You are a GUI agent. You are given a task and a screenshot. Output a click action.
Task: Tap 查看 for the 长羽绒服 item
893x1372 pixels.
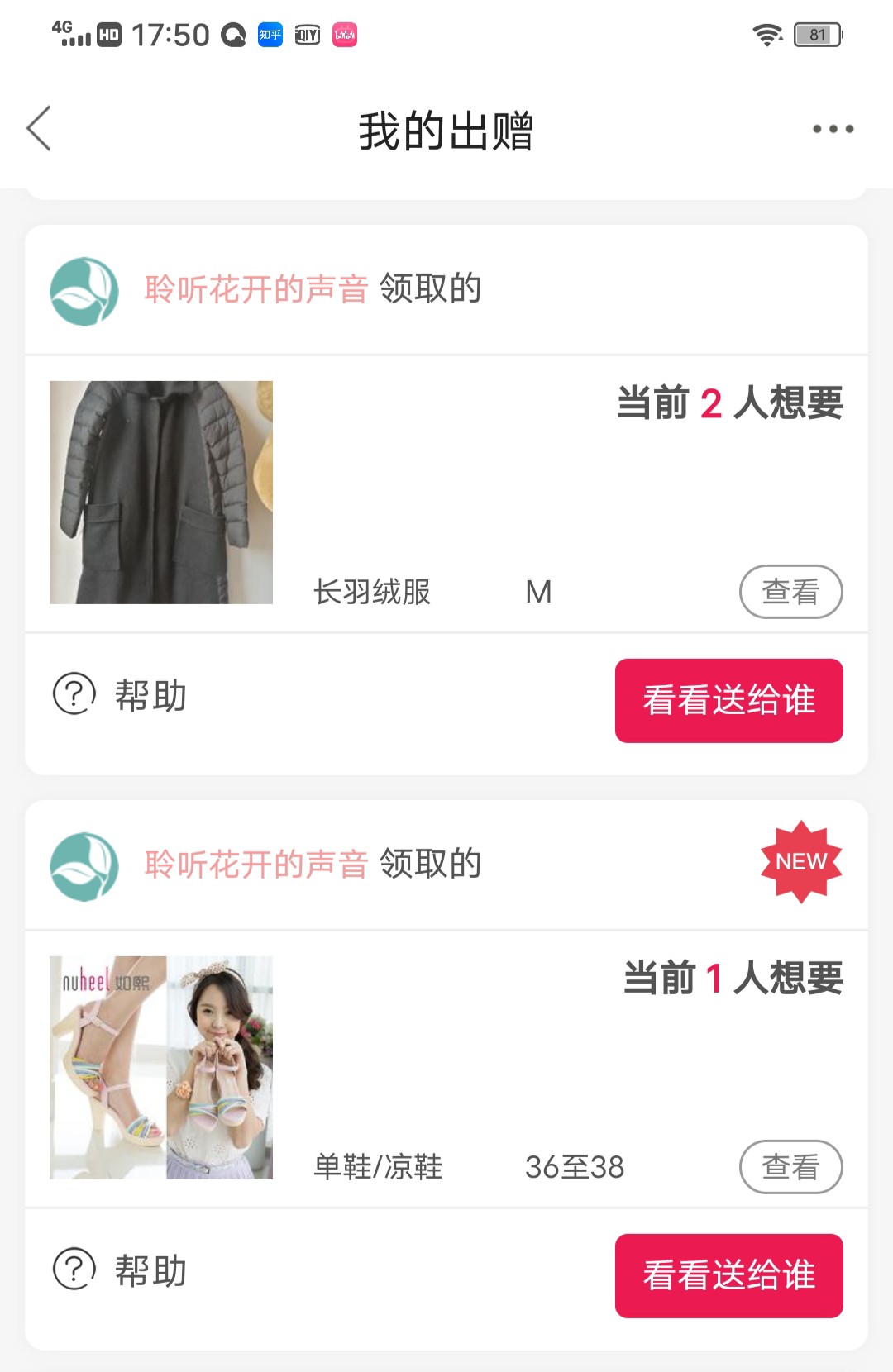(x=790, y=592)
